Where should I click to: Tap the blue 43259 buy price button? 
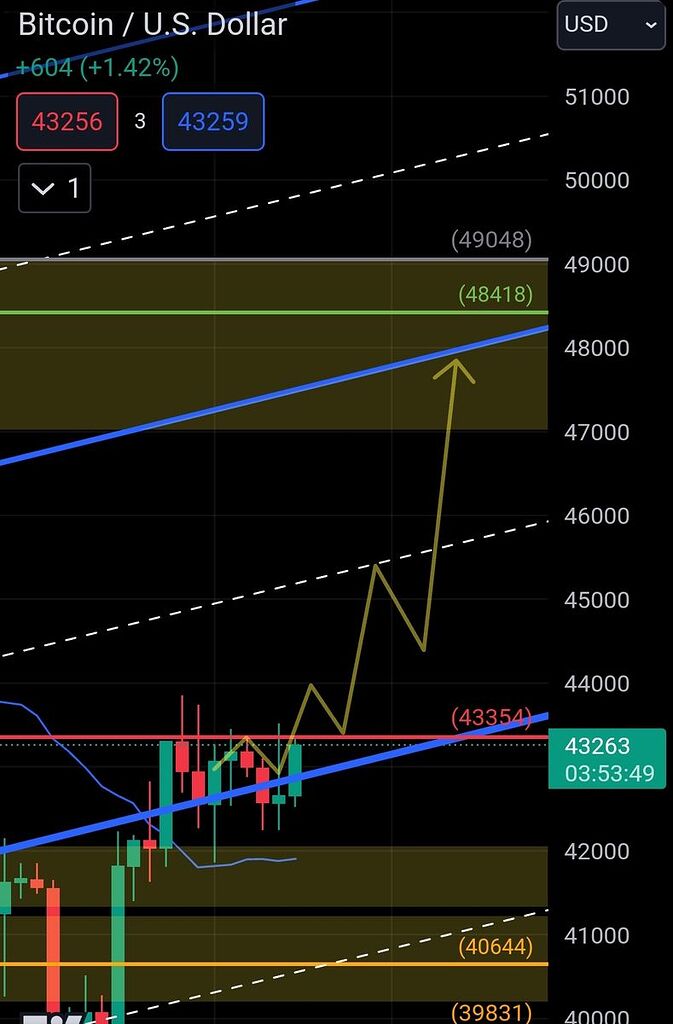[213, 121]
